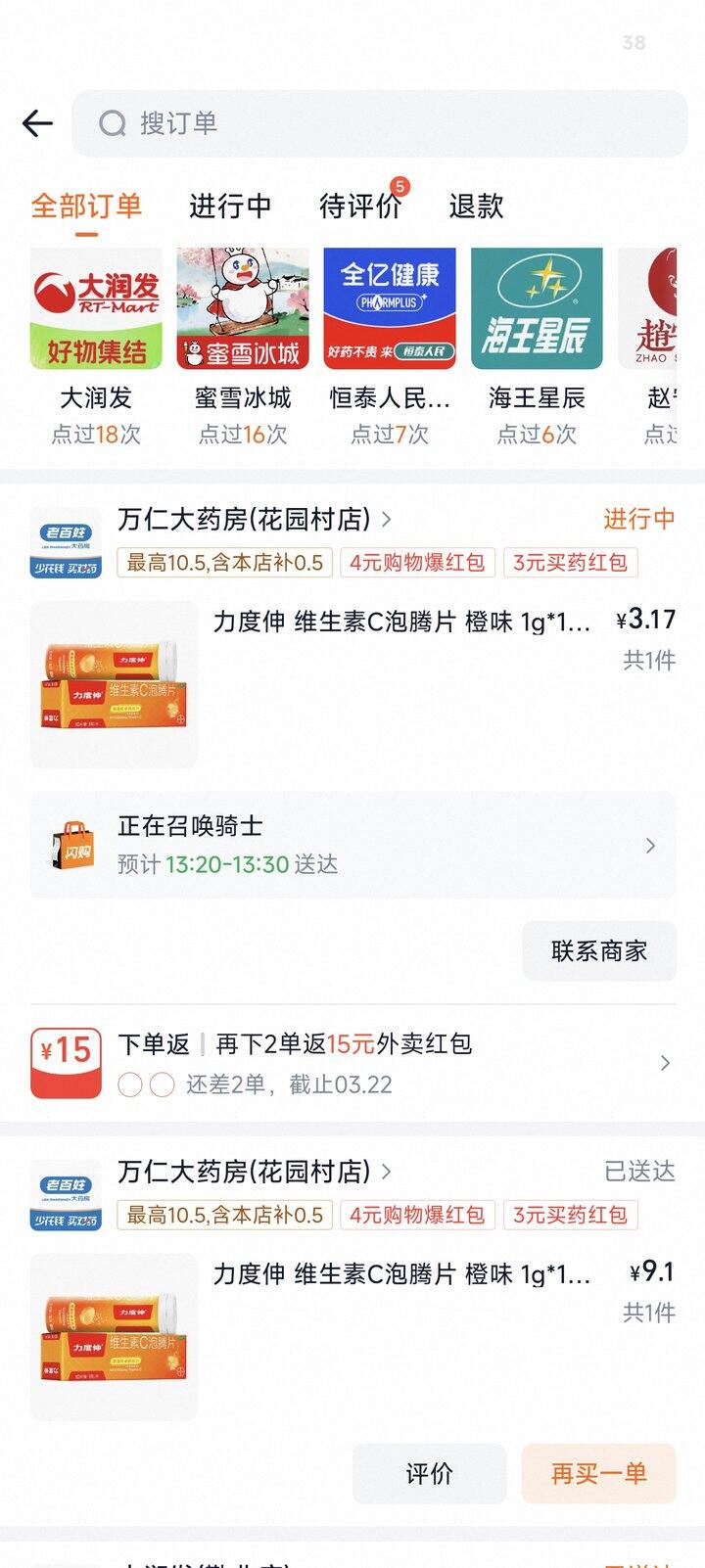The width and height of the screenshot is (705, 1568).
Task: Reorder with the 再买一单 button
Action: pos(598,1473)
